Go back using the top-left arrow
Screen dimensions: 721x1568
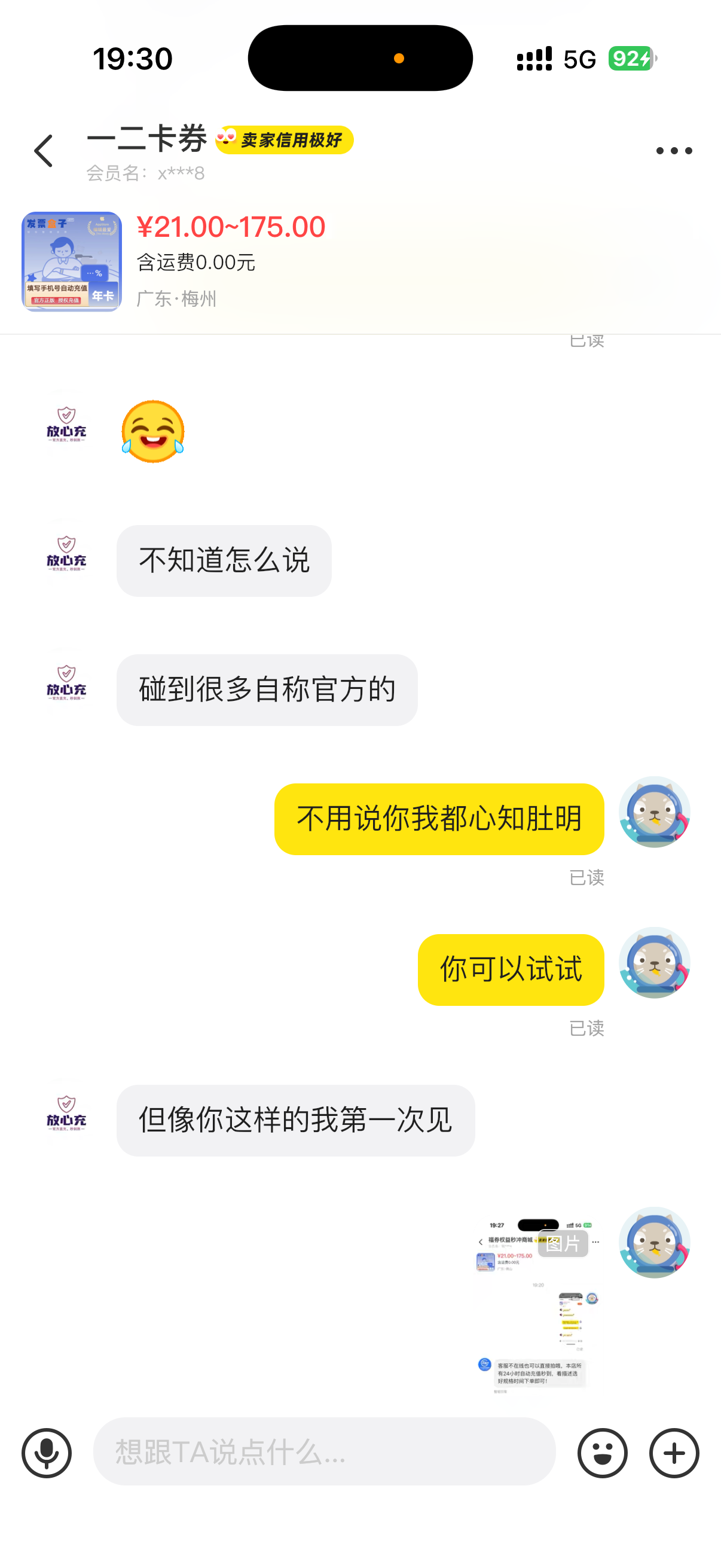click(43, 151)
